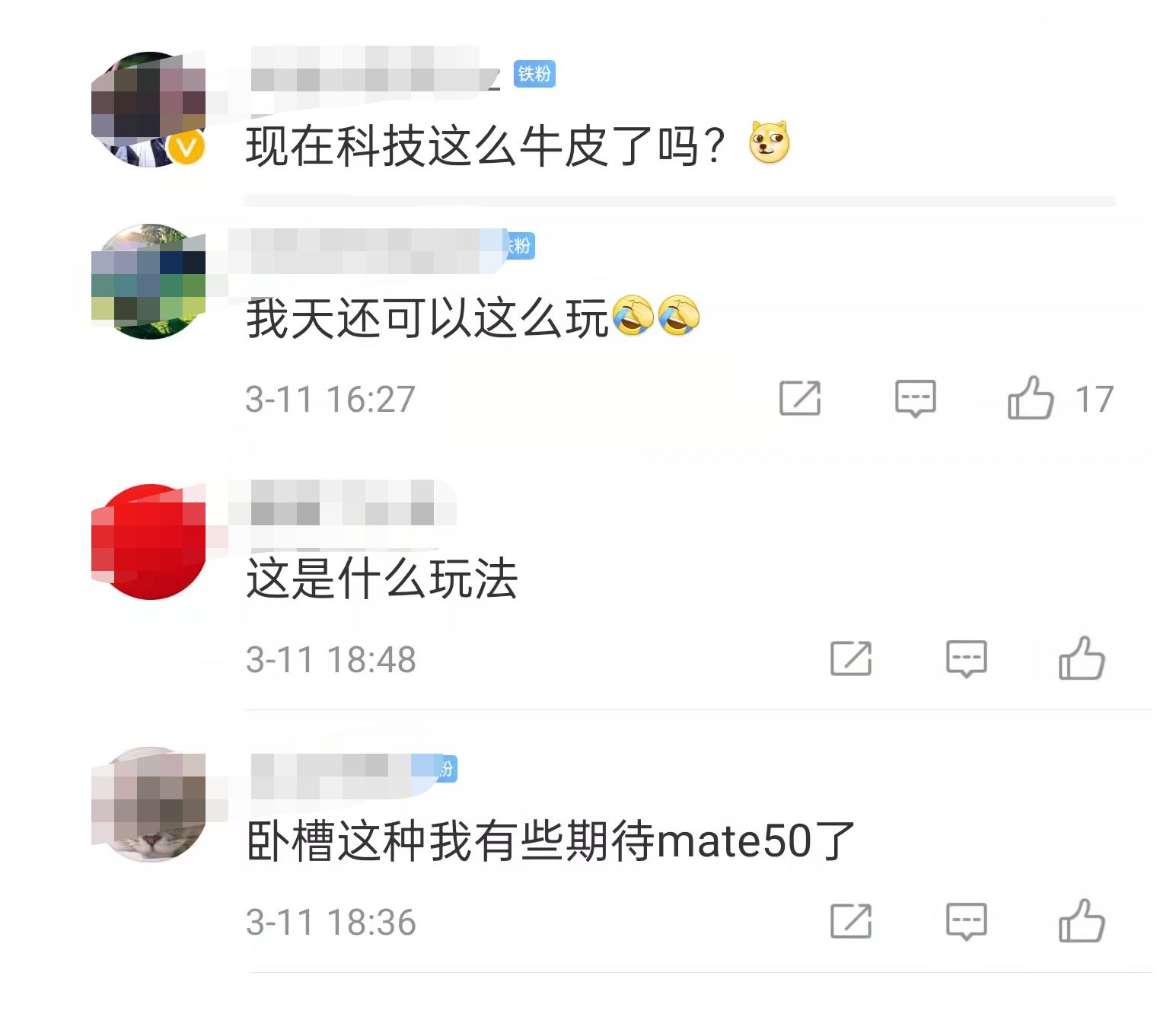Reply to the comment "我天还可以这么玩"
The height and width of the screenshot is (1030, 1176).
coord(915,398)
